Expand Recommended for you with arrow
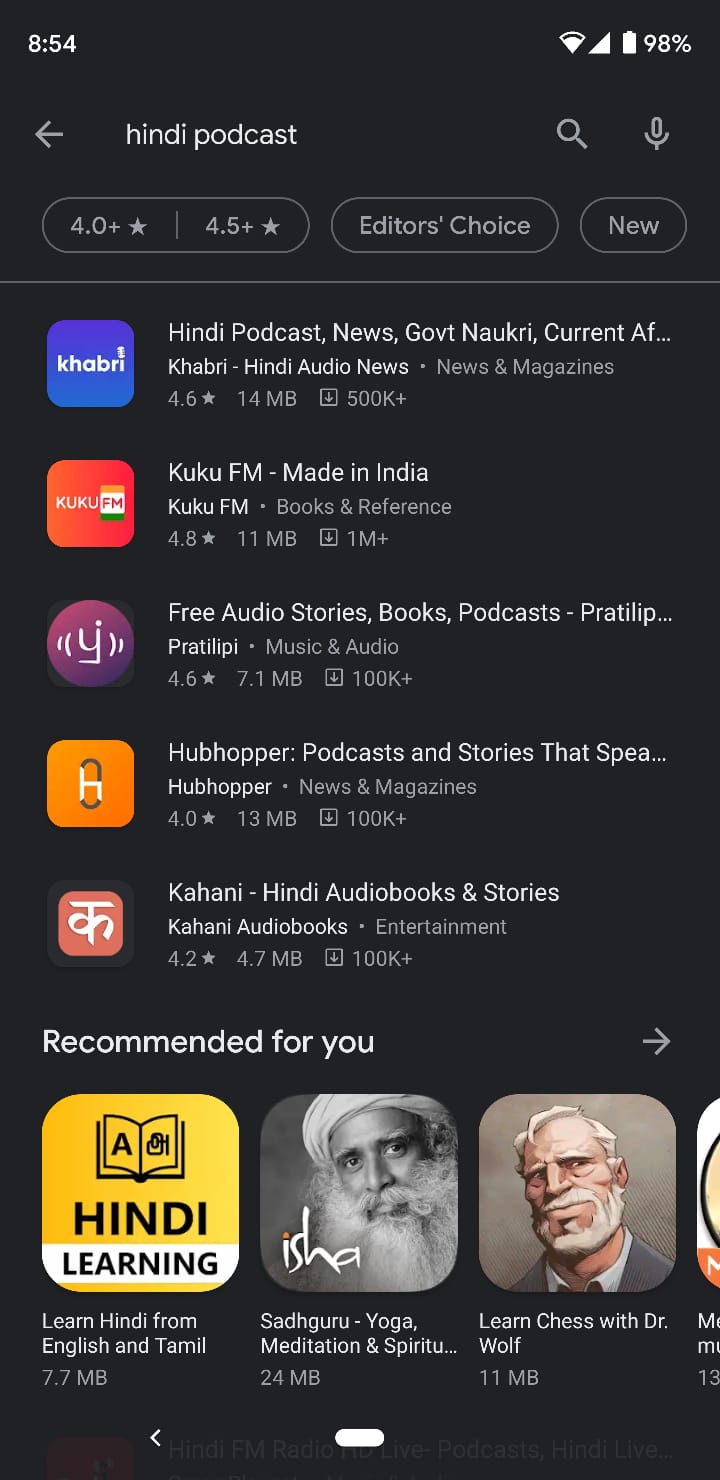 click(656, 1042)
